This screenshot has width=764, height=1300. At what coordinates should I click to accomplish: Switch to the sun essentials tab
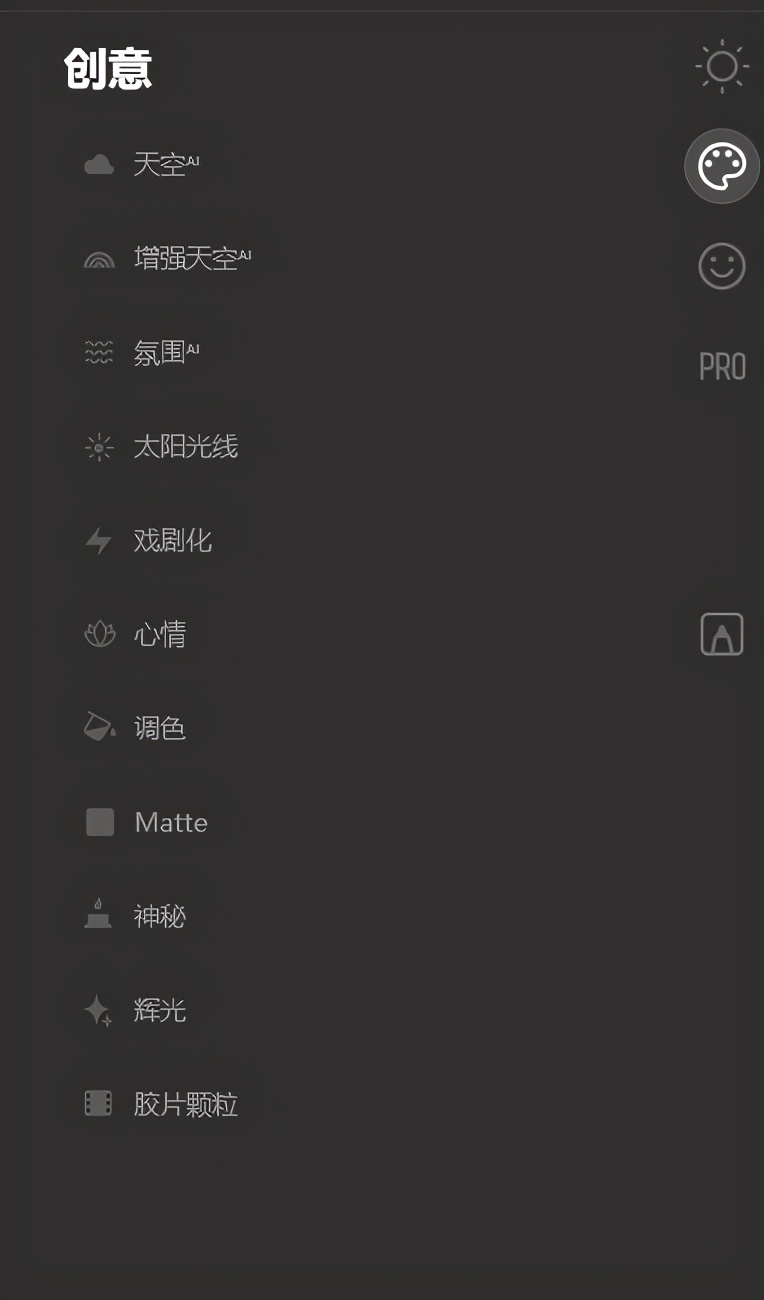(722, 67)
